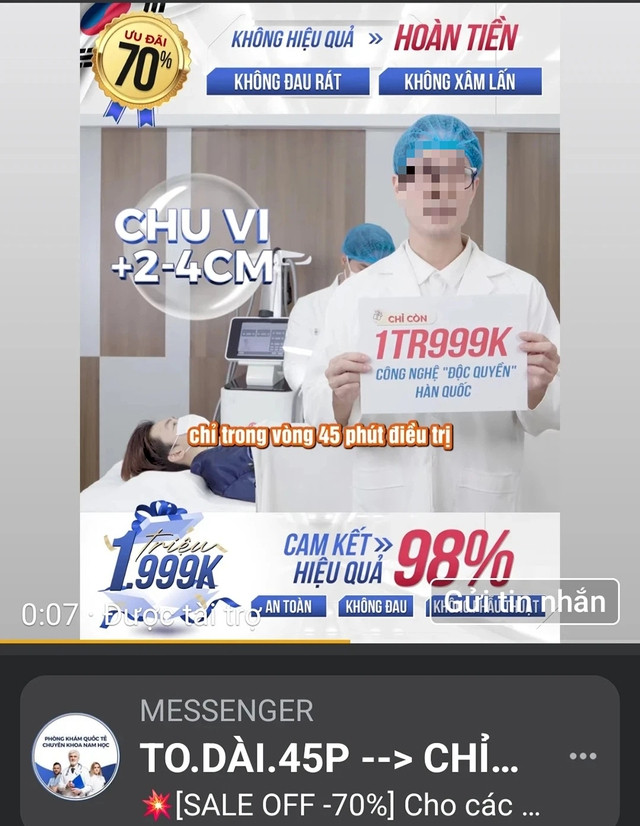
Task: Tap the 'Gửi tin nhắn' button
Action: [525, 602]
